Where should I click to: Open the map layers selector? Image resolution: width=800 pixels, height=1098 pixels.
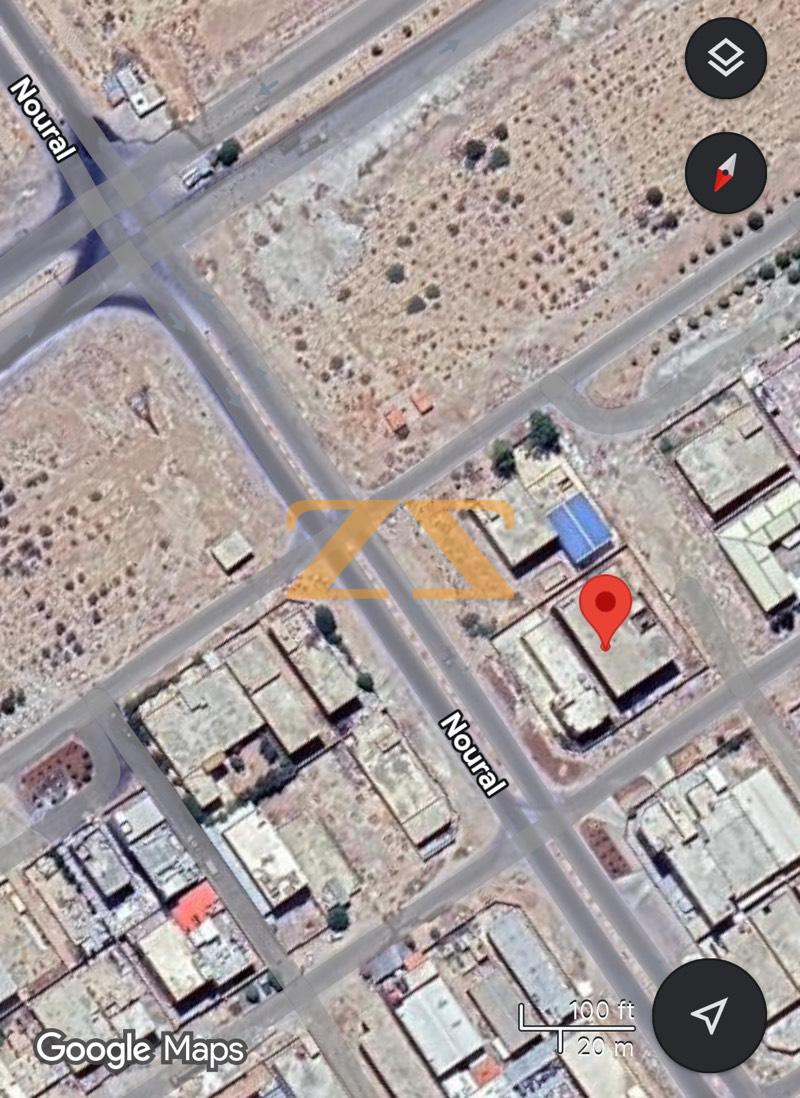point(725,58)
